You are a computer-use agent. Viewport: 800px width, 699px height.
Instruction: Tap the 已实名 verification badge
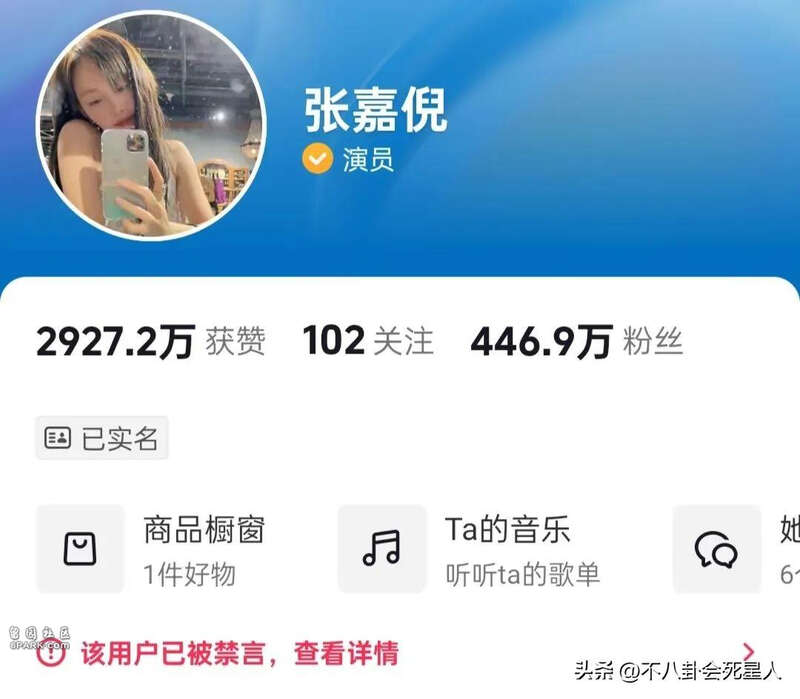[102, 438]
